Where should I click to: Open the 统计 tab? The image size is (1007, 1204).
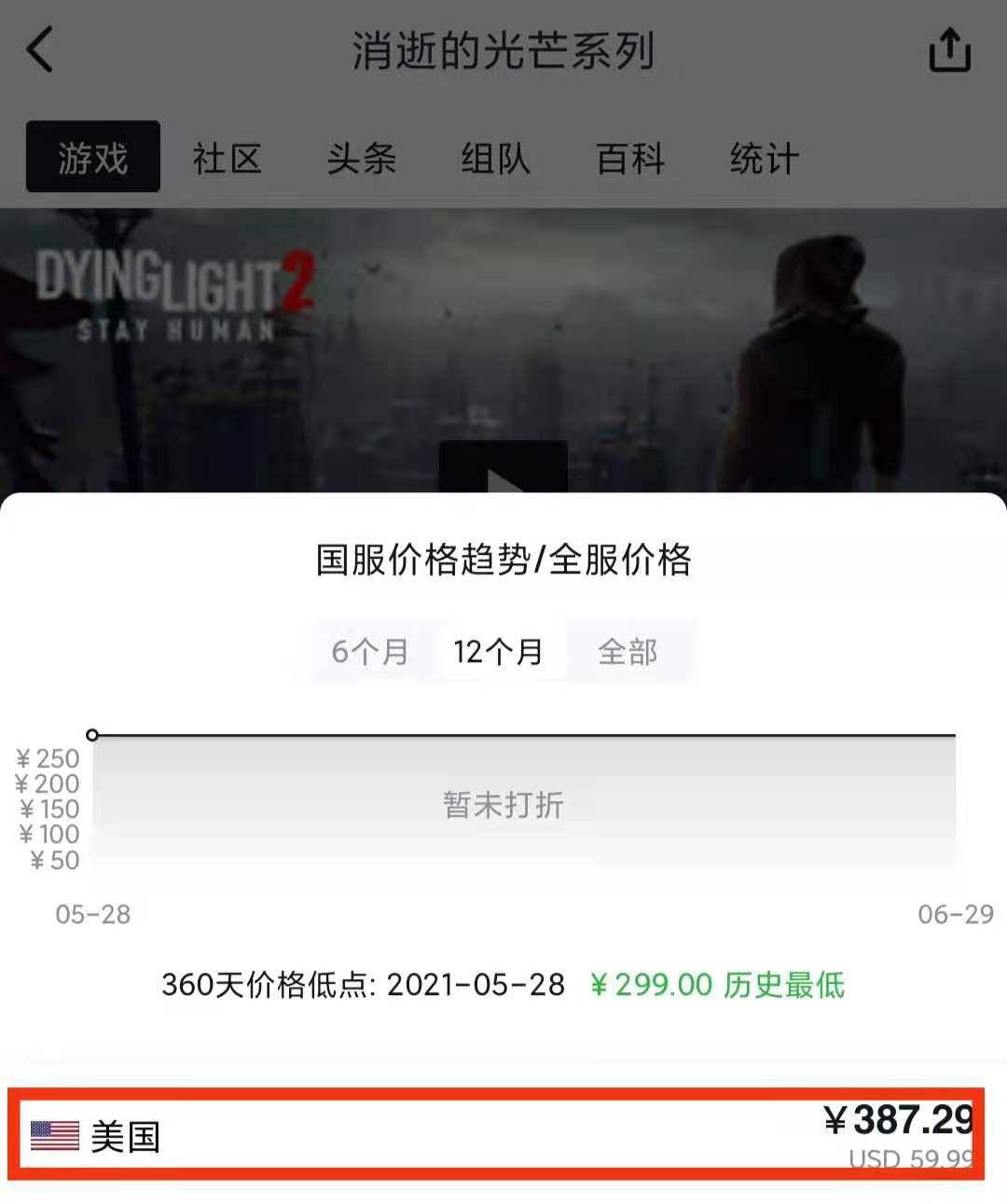pos(764,158)
